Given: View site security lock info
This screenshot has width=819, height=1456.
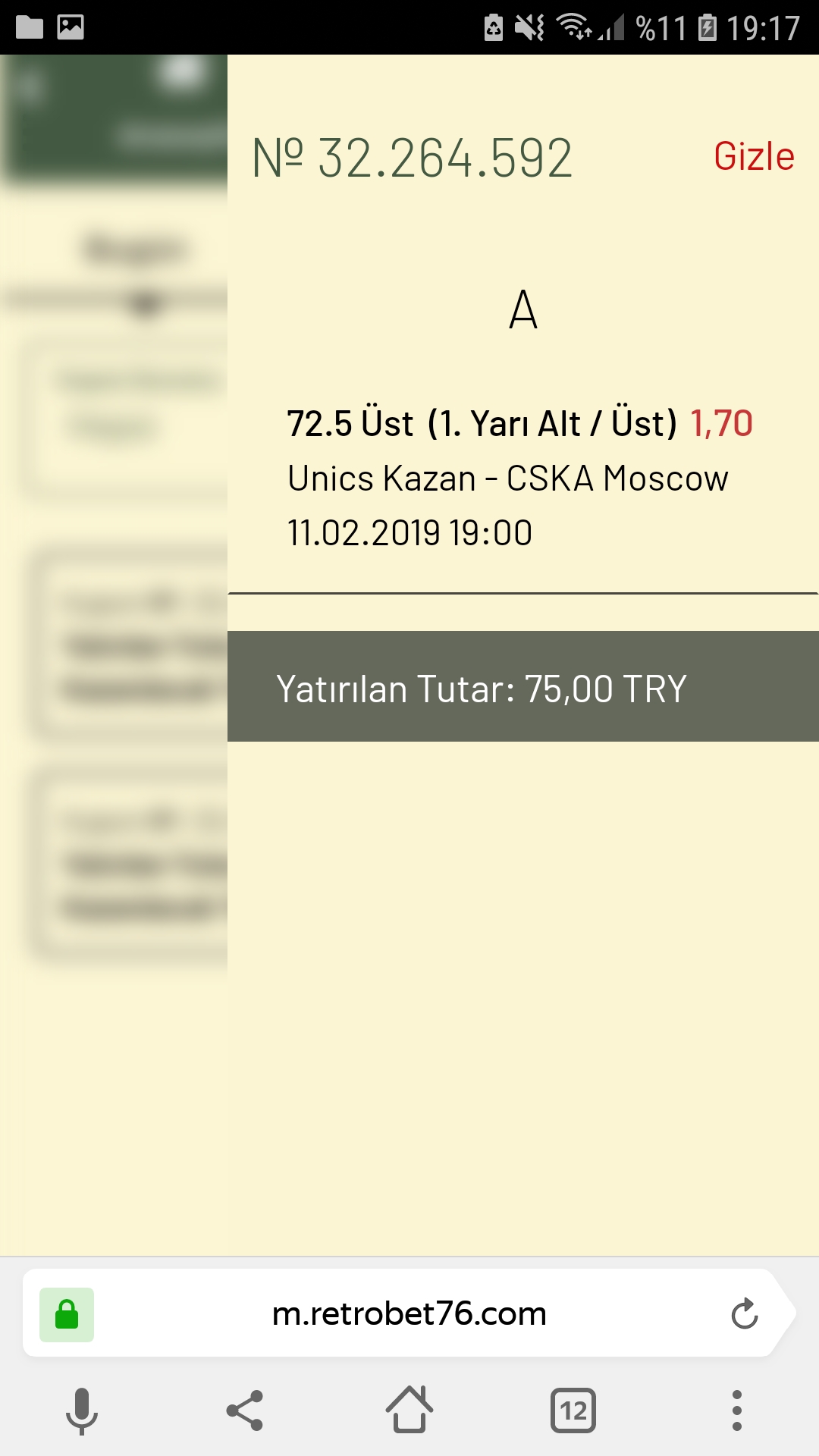Looking at the screenshot, I should click(x=67, y=1314).
